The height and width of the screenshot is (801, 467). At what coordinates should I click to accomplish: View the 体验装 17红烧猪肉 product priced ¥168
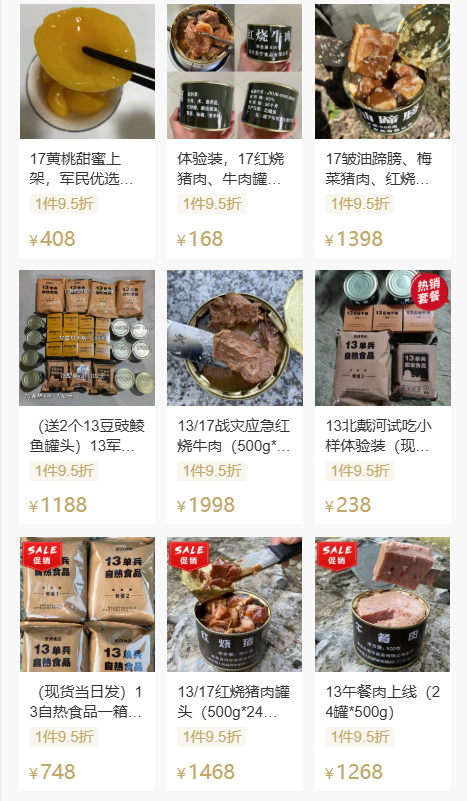235,131
